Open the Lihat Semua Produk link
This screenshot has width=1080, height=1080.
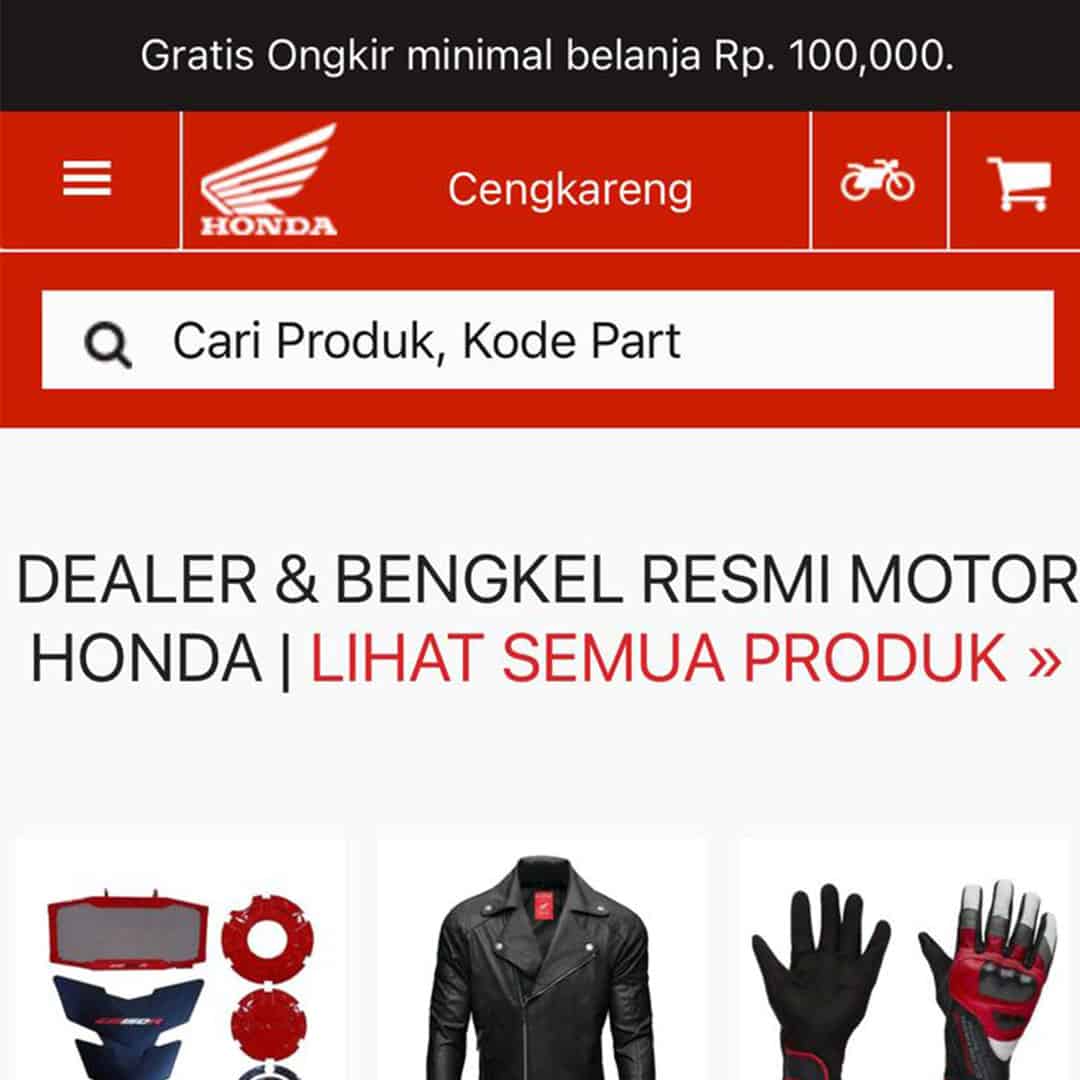tap(685, 658)
